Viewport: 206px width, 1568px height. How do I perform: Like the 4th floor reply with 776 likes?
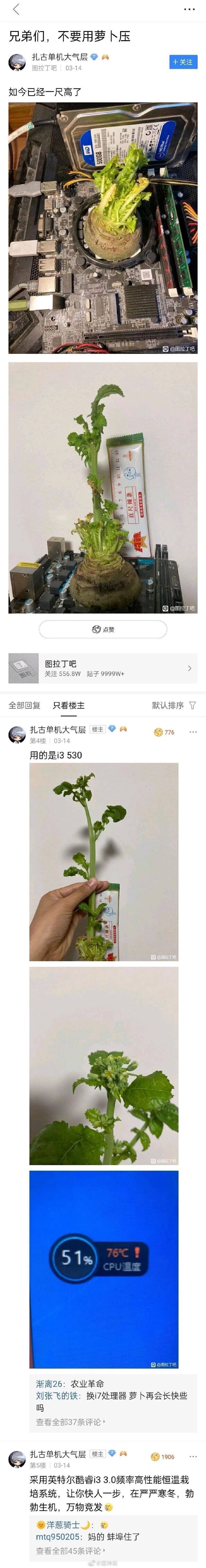click(x=164, y=732)
